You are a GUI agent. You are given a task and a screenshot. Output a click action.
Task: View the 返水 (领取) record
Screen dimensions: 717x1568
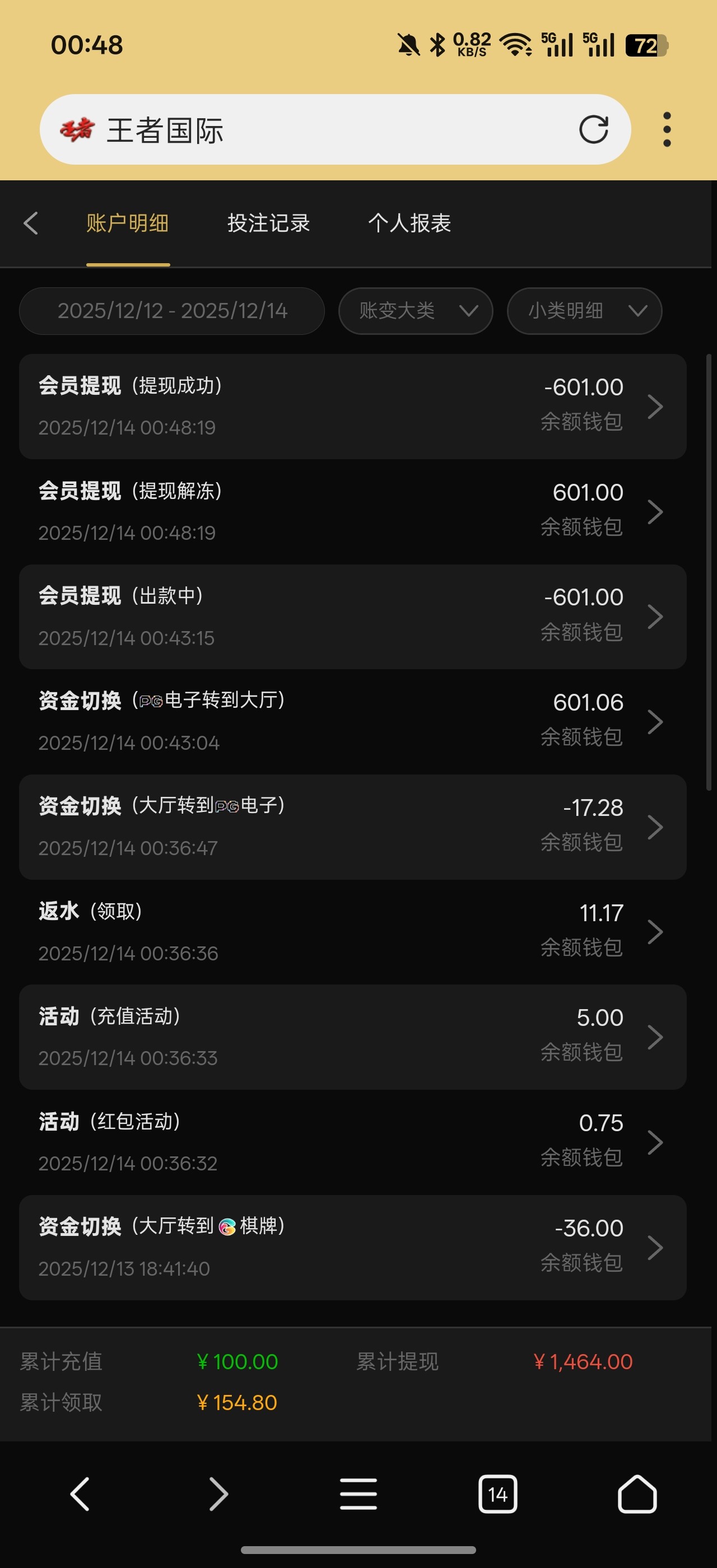[352, 932]
